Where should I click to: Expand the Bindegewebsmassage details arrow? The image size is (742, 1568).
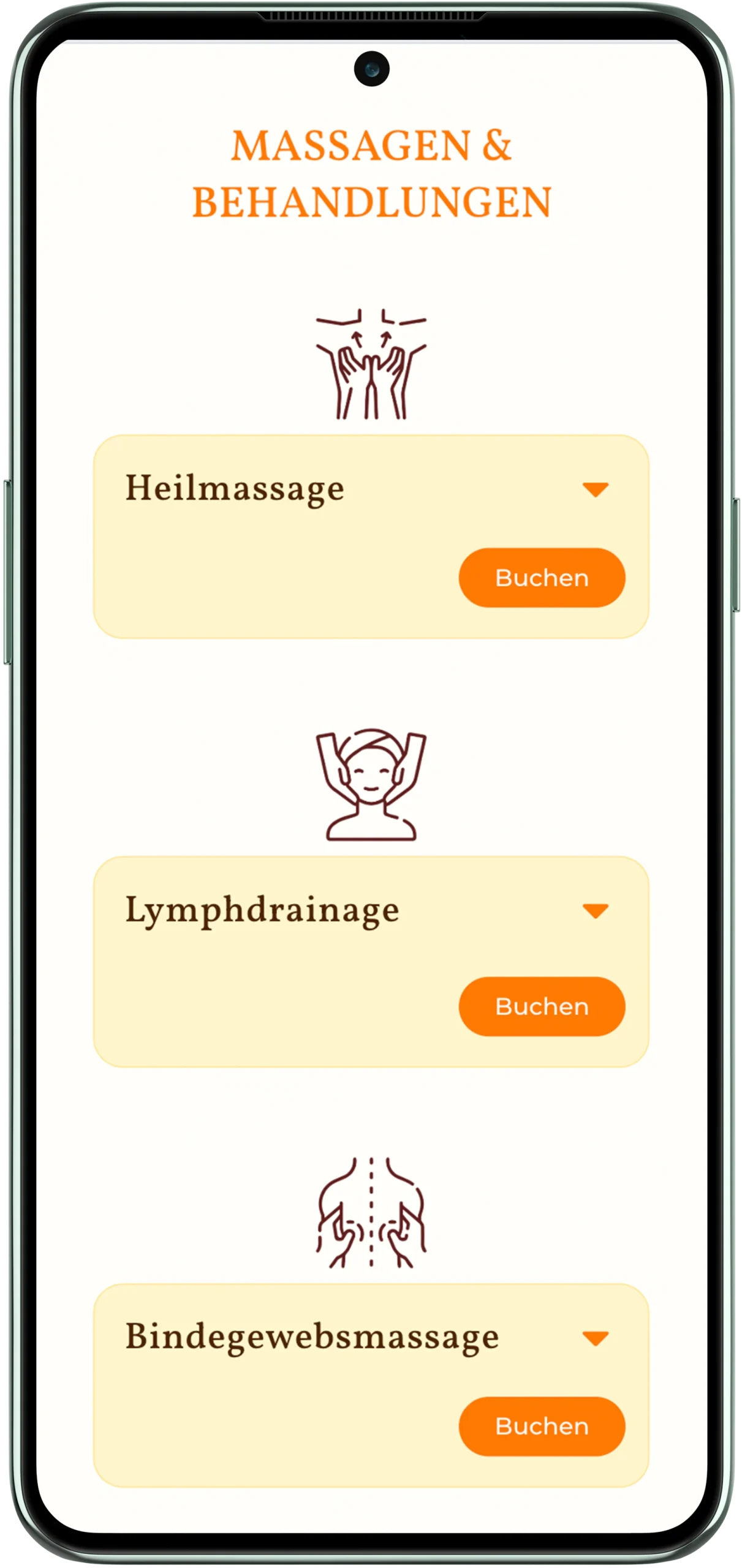(x=595, y=1338)
